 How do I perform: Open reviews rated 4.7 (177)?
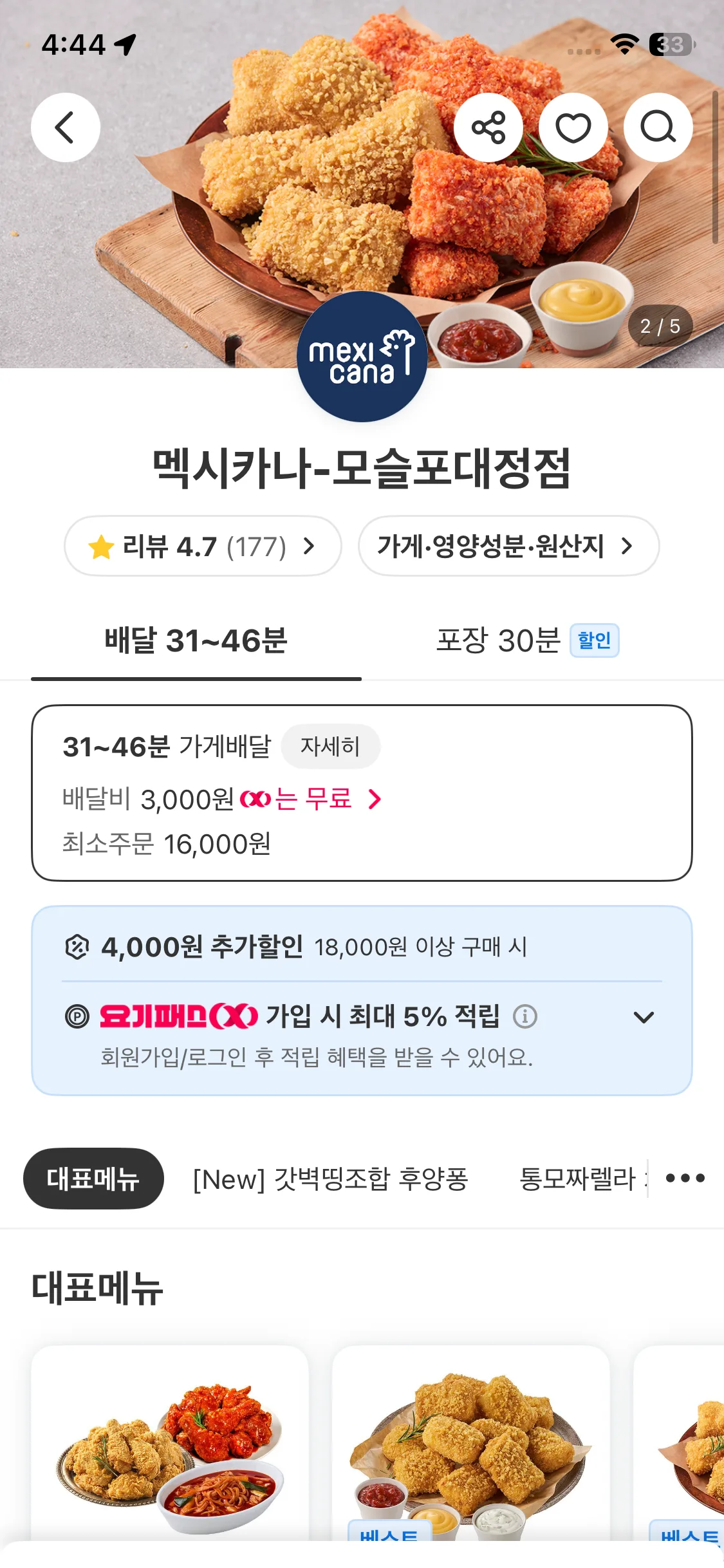[203, 546]
